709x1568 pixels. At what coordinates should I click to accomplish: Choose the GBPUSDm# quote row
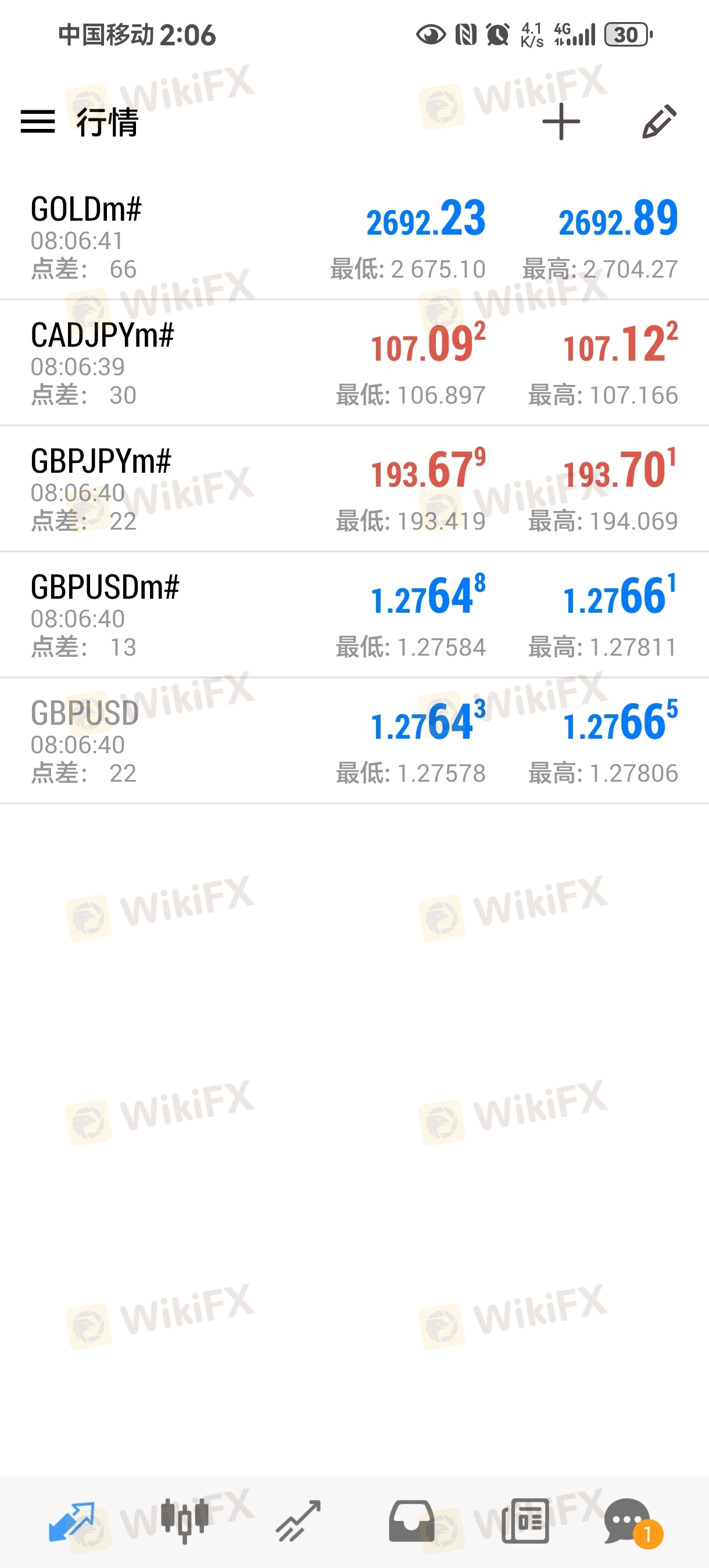pos(354,615)
